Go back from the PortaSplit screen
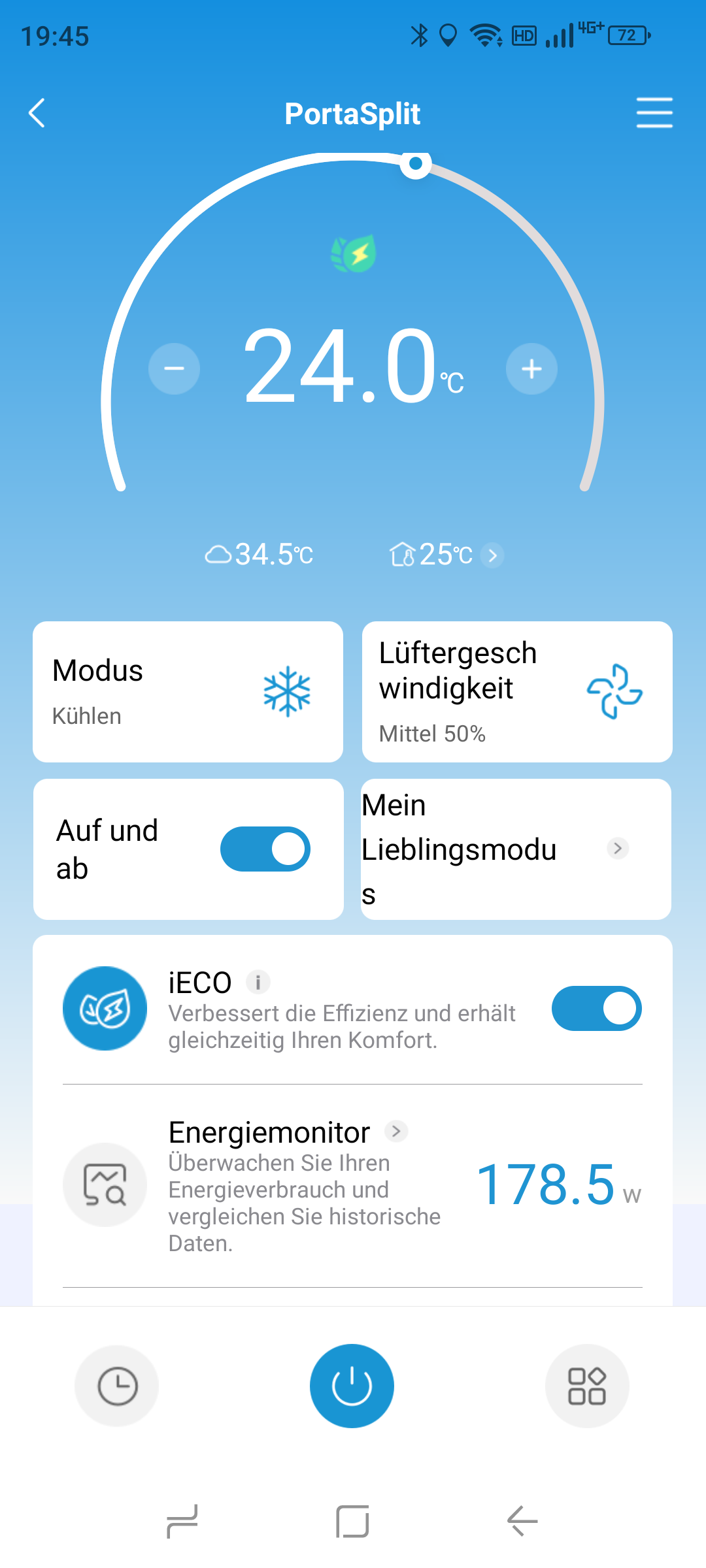 point(37,113)
